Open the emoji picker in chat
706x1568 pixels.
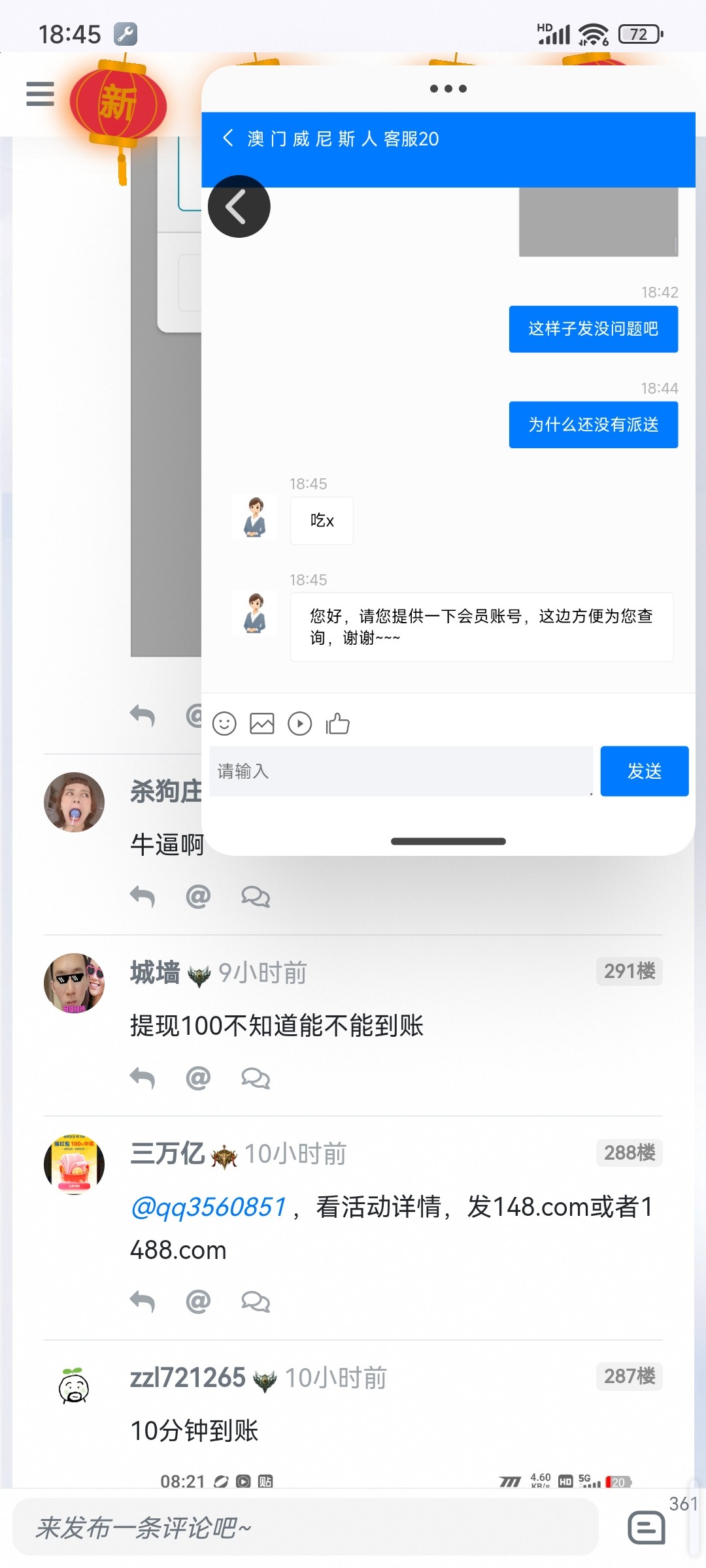pyautogui.click(x=224, y=724)
